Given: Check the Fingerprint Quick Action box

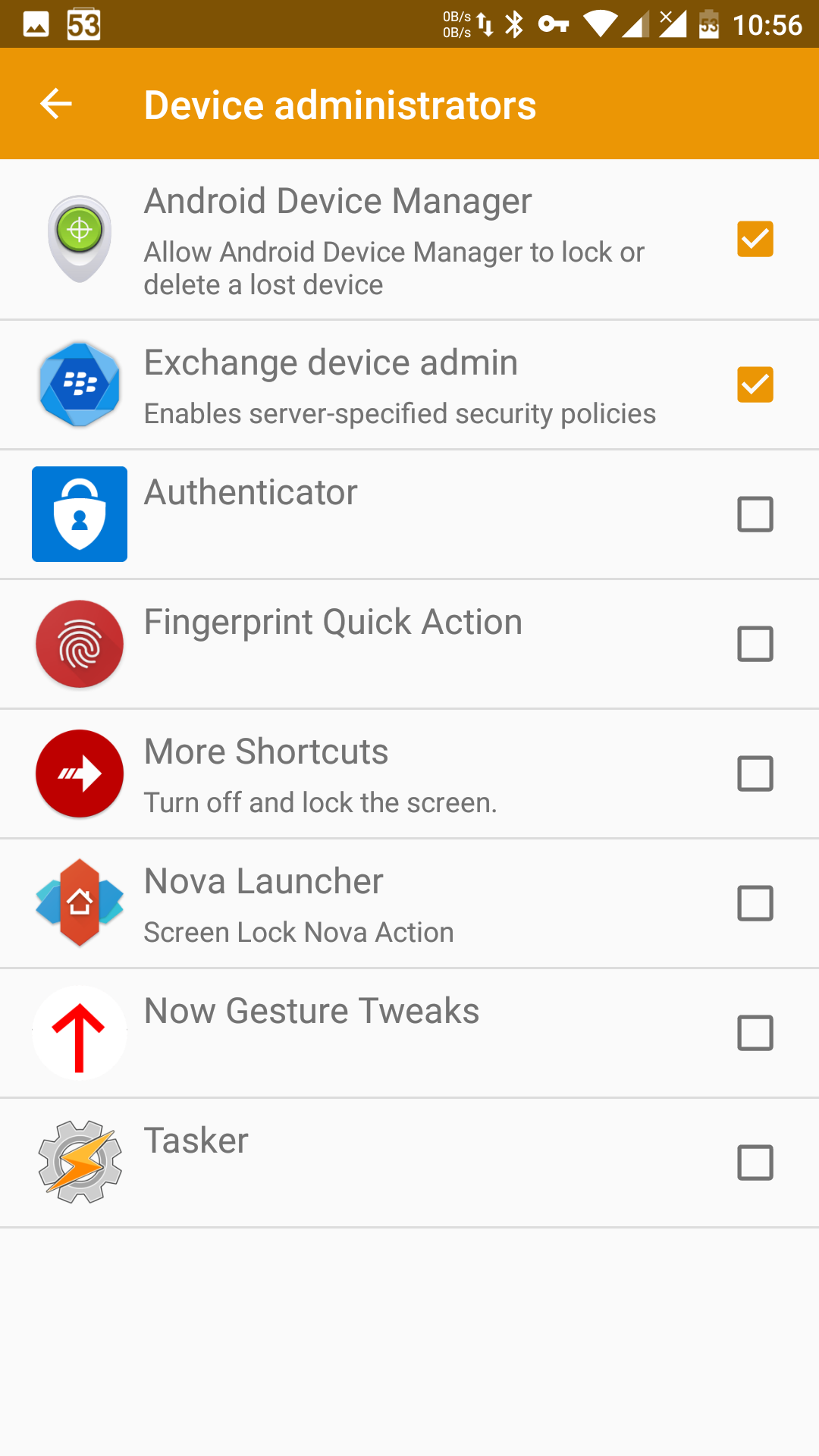Looking at the screenshot, I should coord(755,644).
